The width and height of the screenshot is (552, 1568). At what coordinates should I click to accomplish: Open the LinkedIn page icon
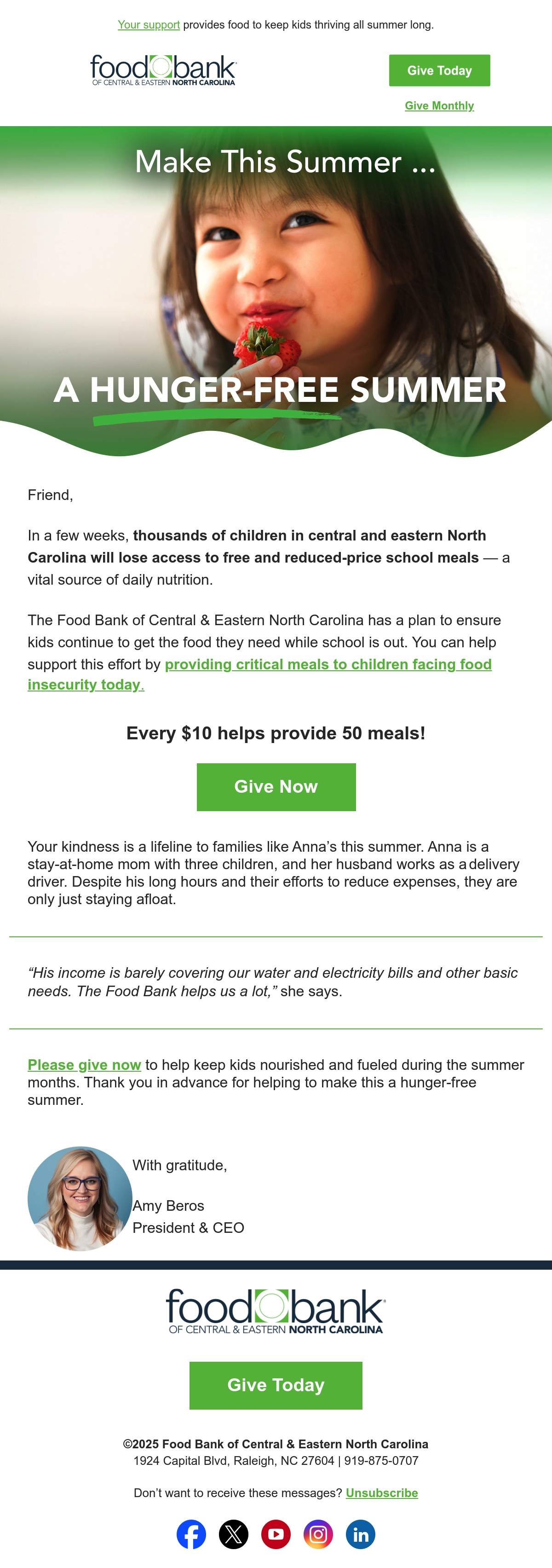[x=361, y=1534]
